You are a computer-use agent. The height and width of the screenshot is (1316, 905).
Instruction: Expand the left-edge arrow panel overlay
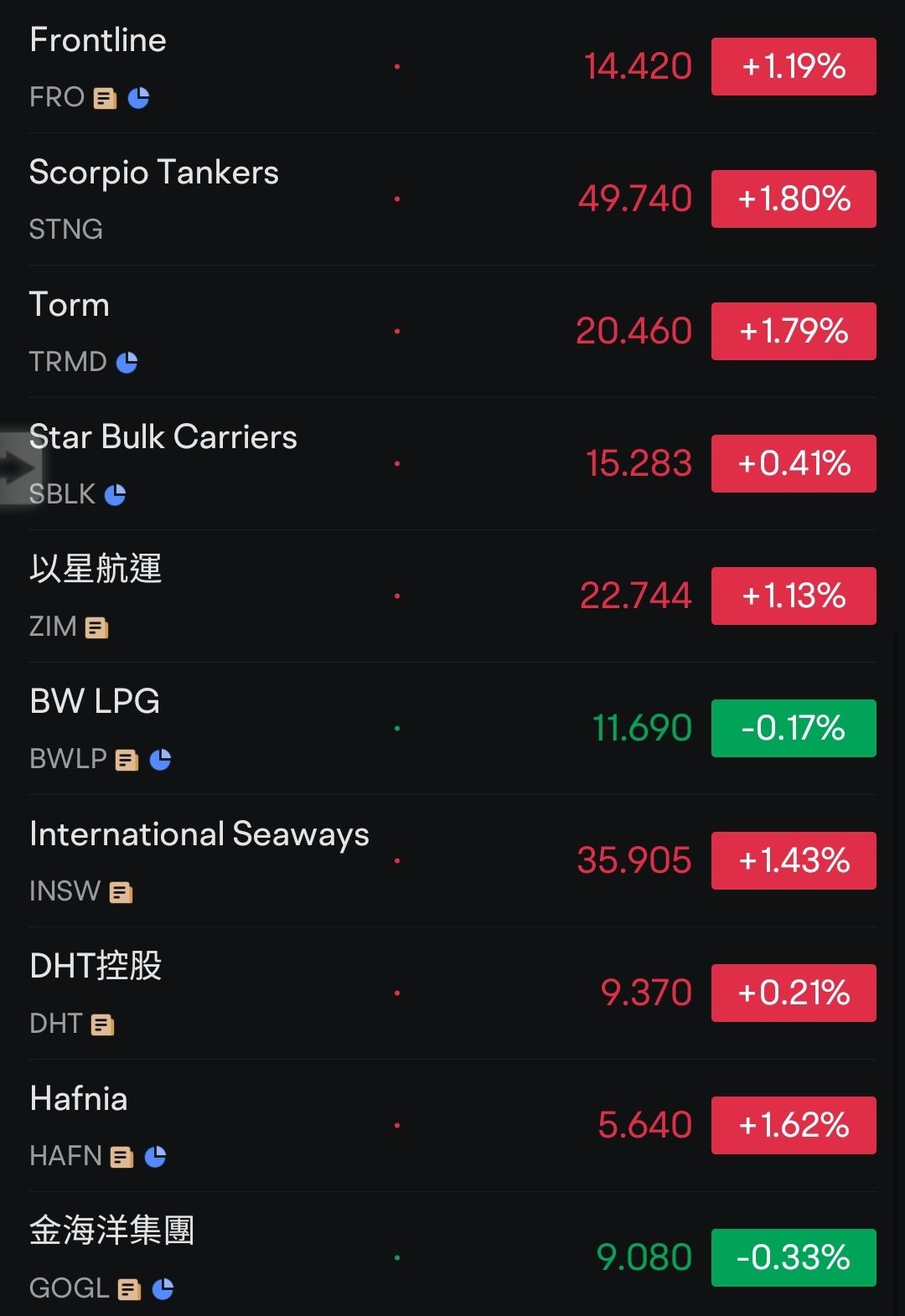click(x=15, y=466)
